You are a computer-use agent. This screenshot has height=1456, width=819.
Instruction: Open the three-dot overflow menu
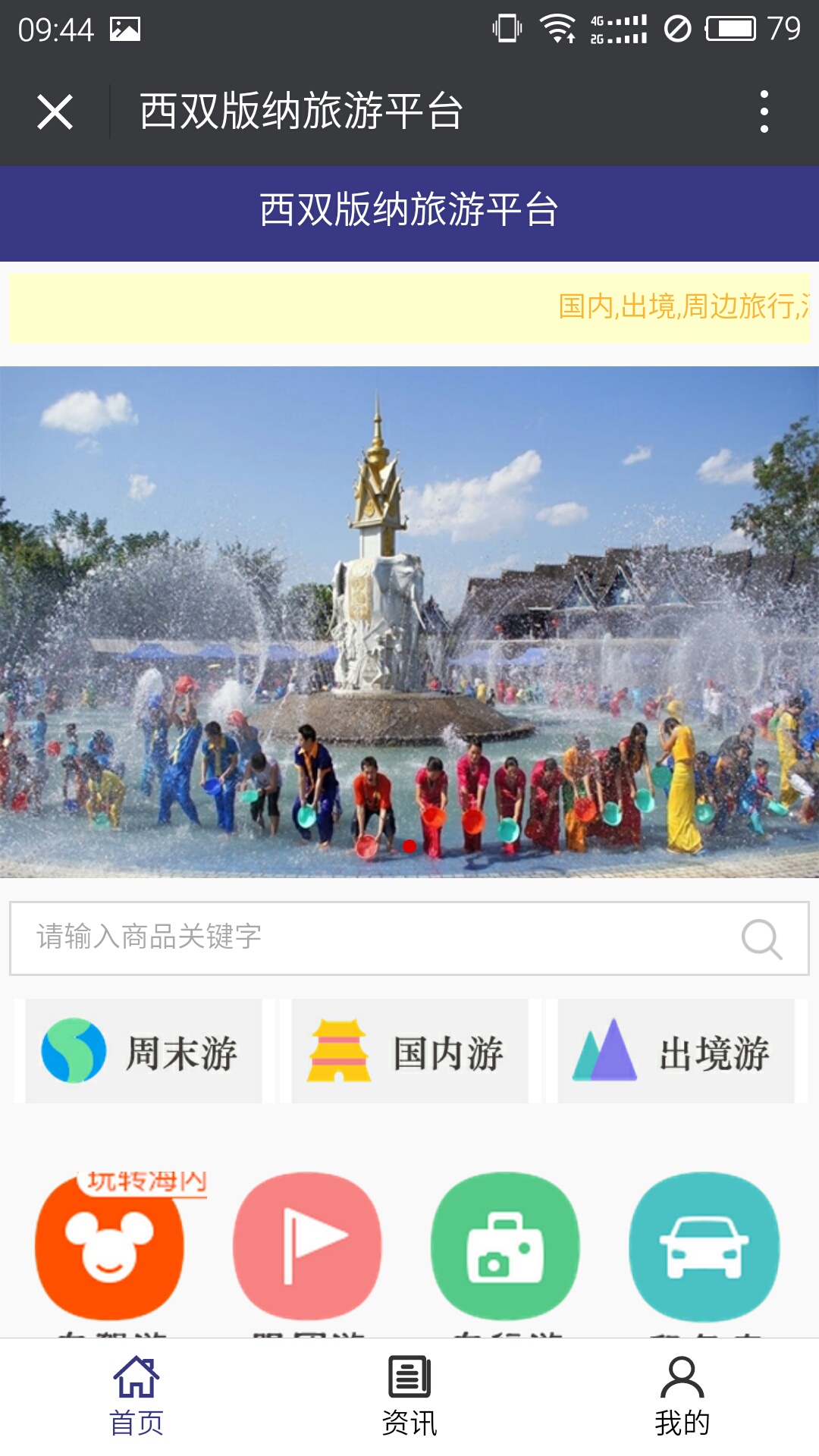[x=764, y=112]
